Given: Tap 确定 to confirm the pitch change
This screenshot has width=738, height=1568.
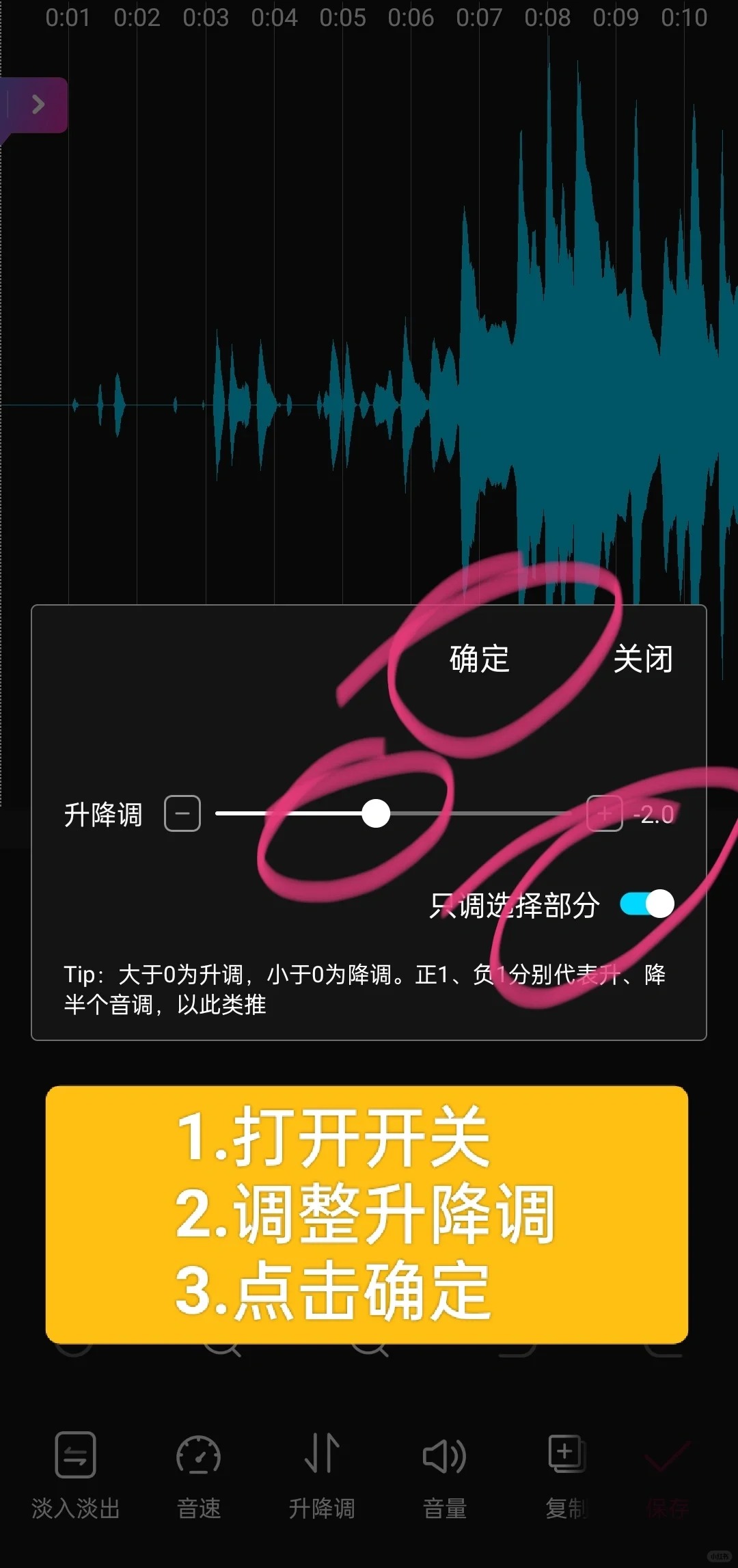Looking at the screenshot, I should (x=479, y=659).
